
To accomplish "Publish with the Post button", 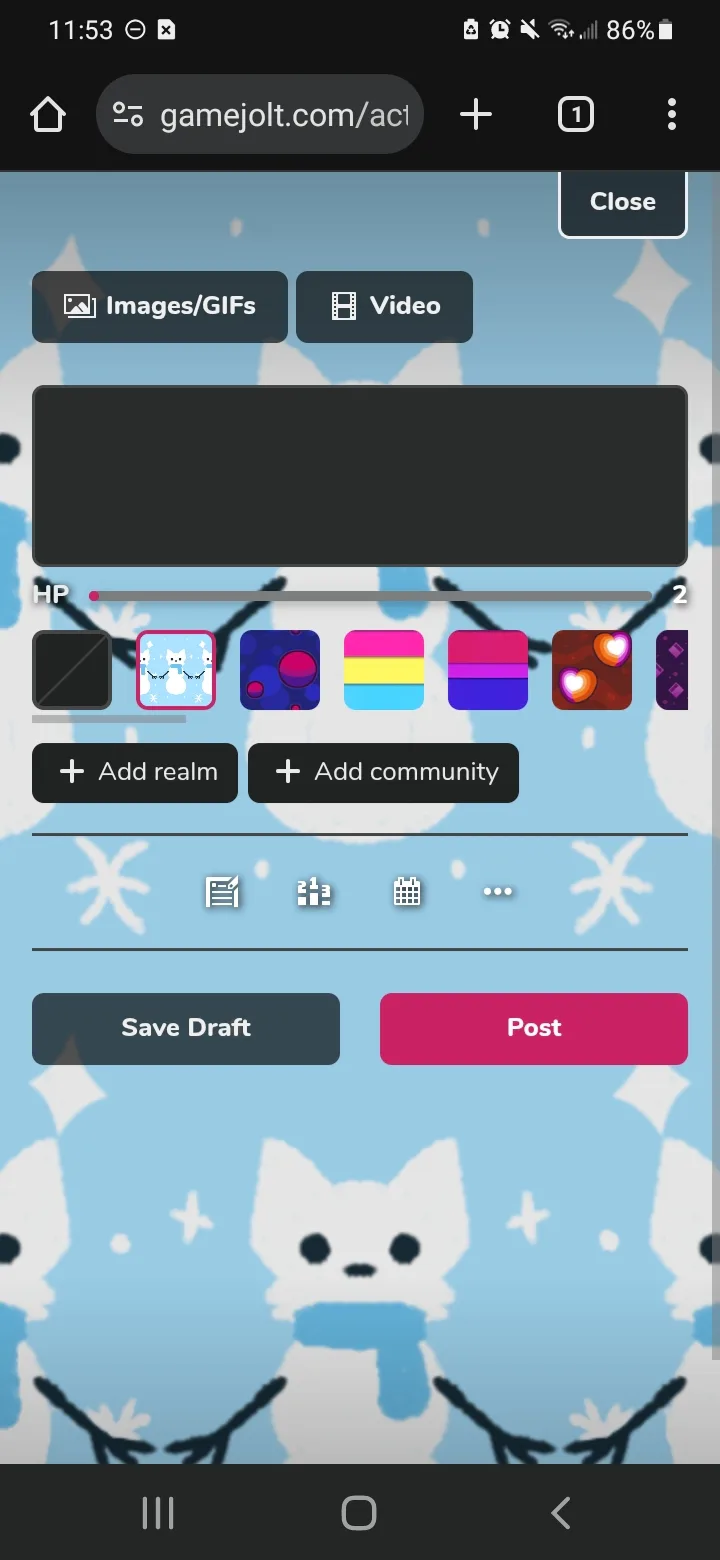I will (x=534, y=1028).
